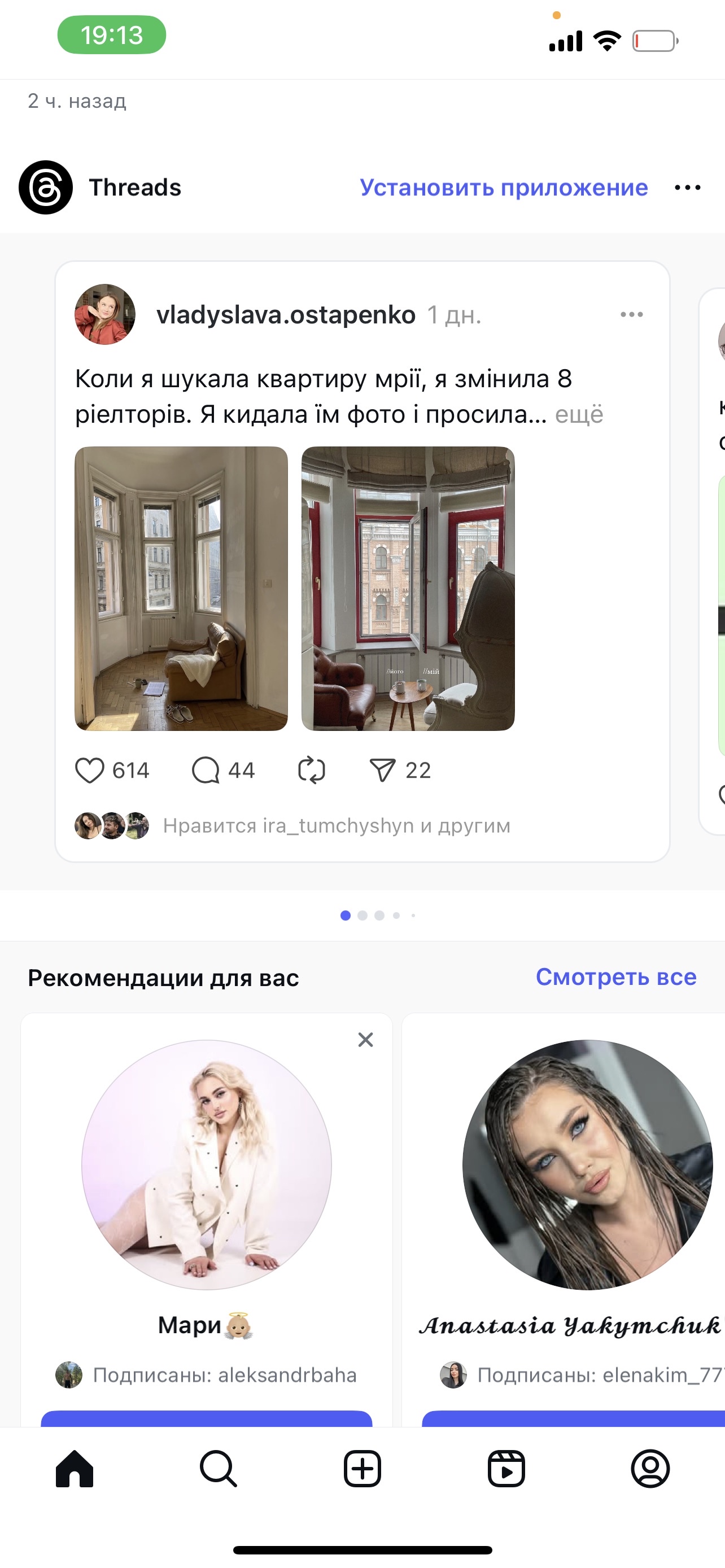Open my Profile tab

click(x=650, y=1469)
